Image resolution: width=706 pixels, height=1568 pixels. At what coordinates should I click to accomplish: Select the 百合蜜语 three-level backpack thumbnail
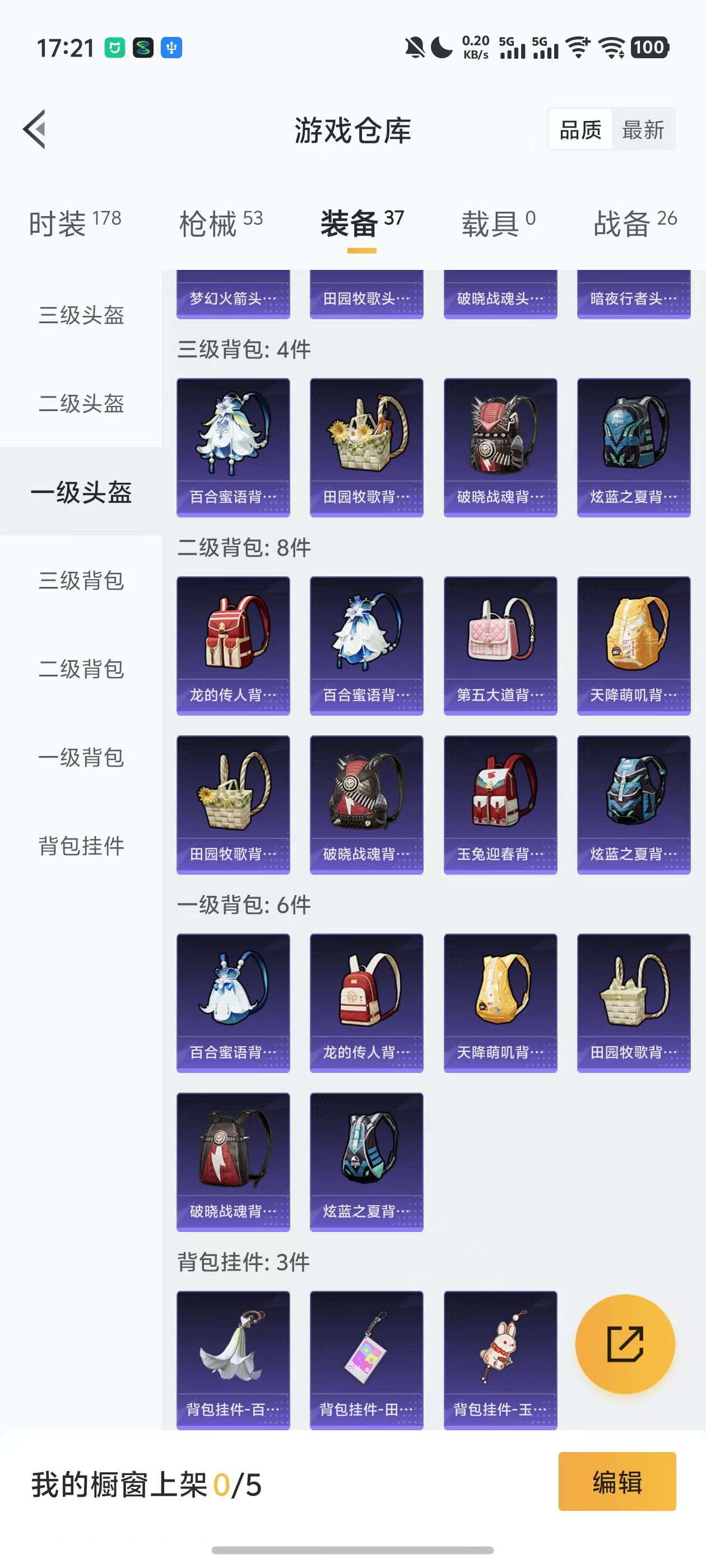tap(233, 447)
